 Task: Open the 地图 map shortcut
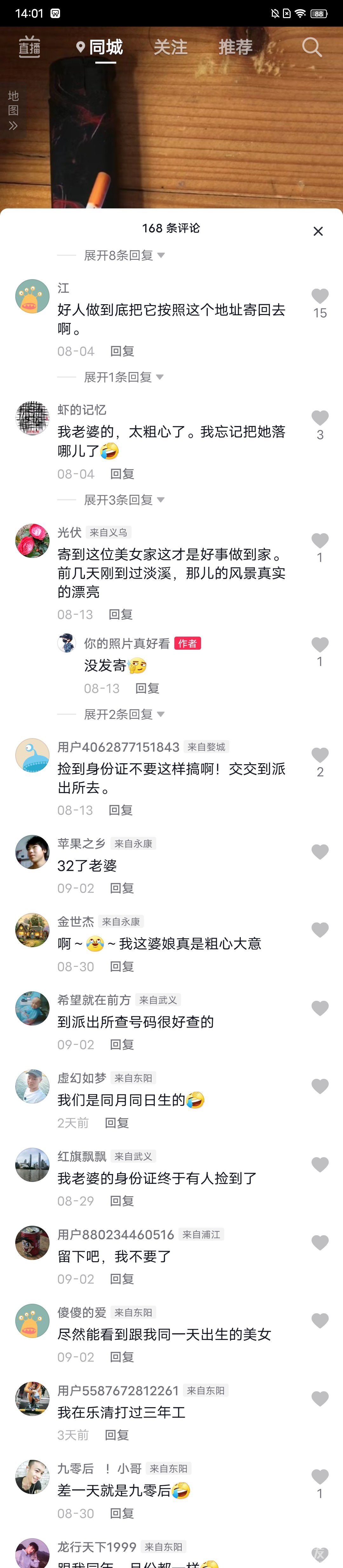click(13, 109)
